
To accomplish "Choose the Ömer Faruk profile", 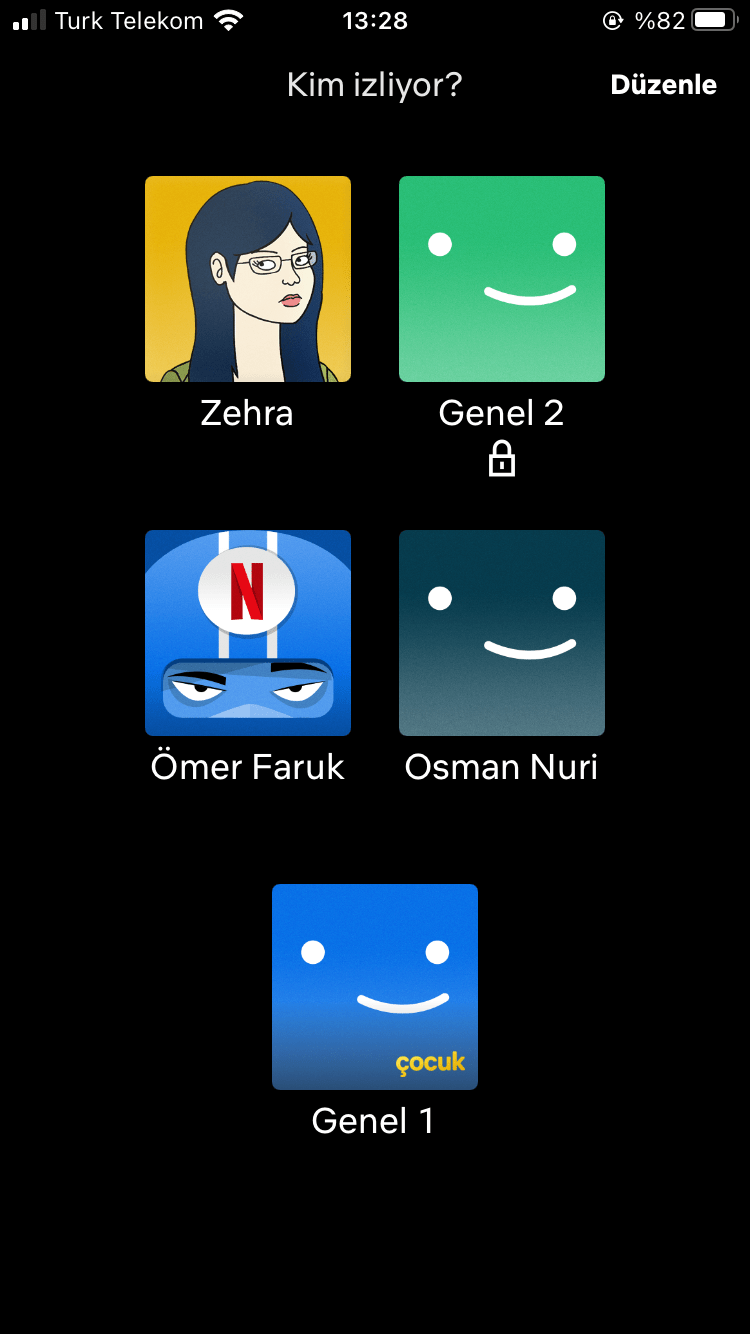I will (x=248, y=633).
